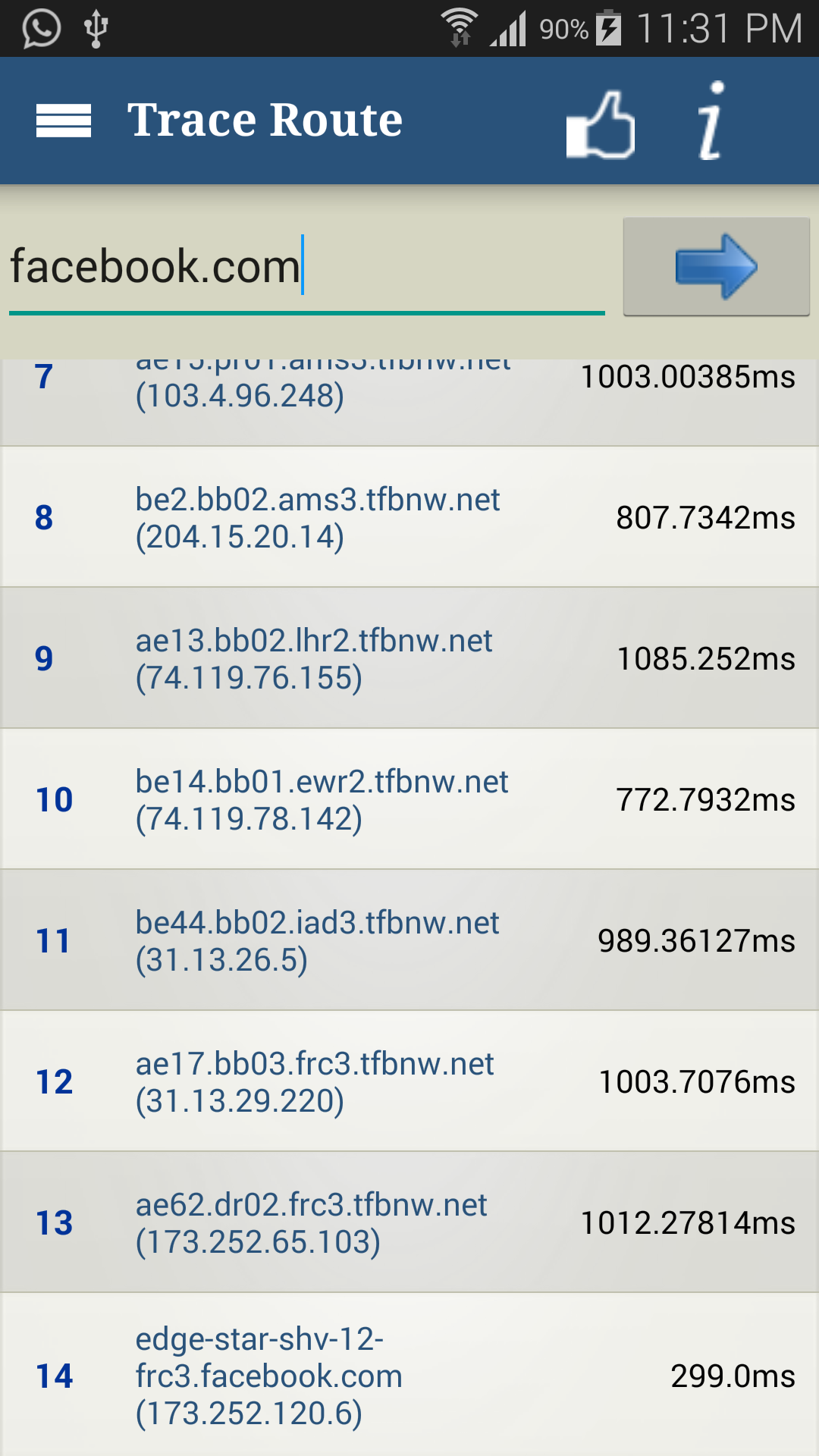Open hop 14 edge-star-shv-12-frc3.facebook.com
Screen dimensions: 819x1456
pyautogui.click(x=409, y=1375)
